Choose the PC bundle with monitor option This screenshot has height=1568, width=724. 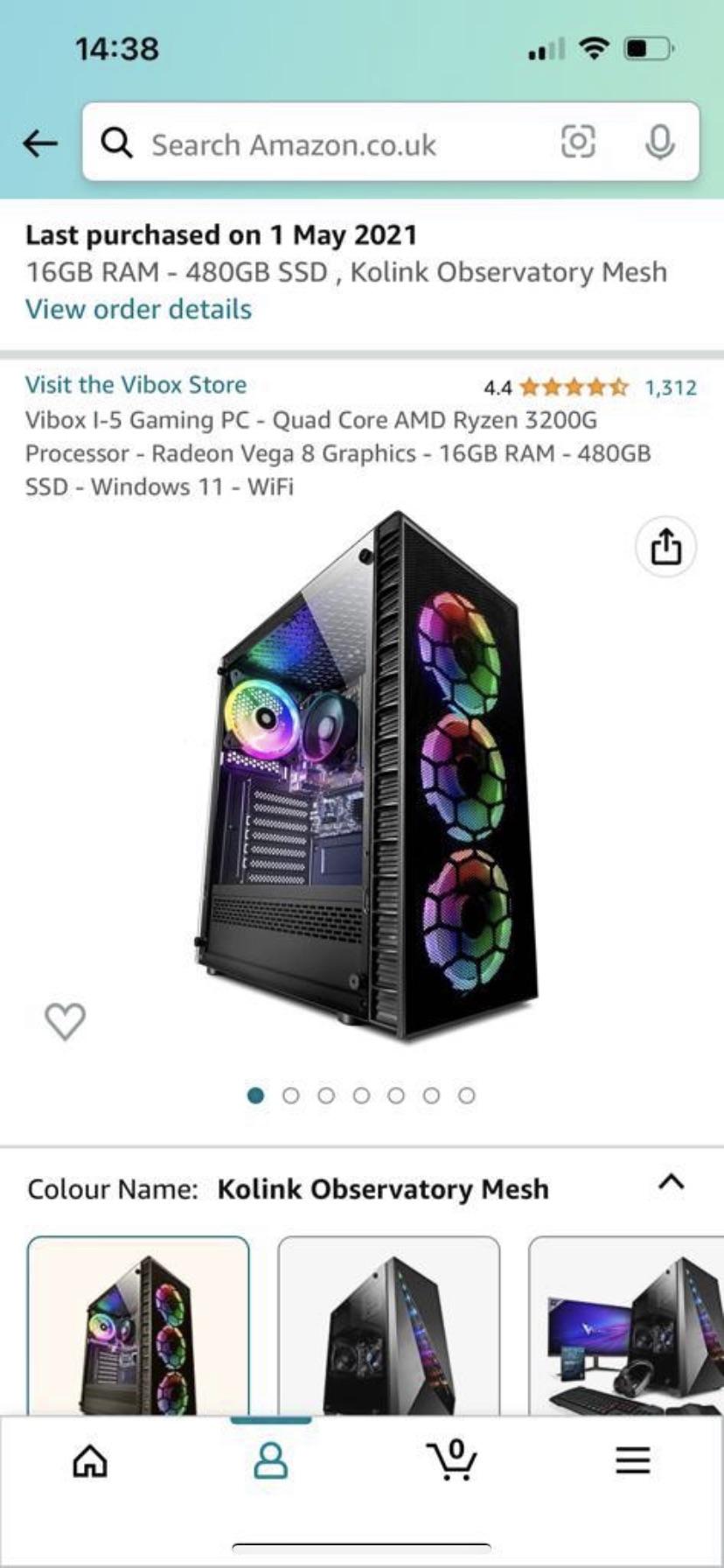pos(626,1326)
